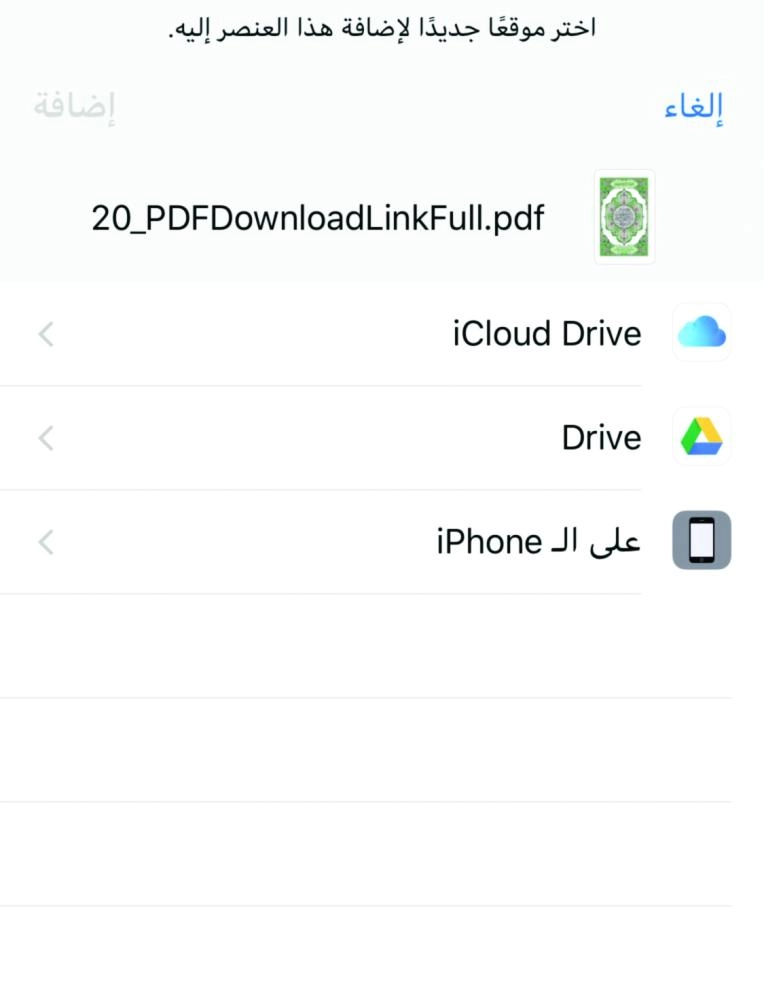Pick على الـ iPhone storage location
This screenshot has width=764, height=1000.
[537, 540]
